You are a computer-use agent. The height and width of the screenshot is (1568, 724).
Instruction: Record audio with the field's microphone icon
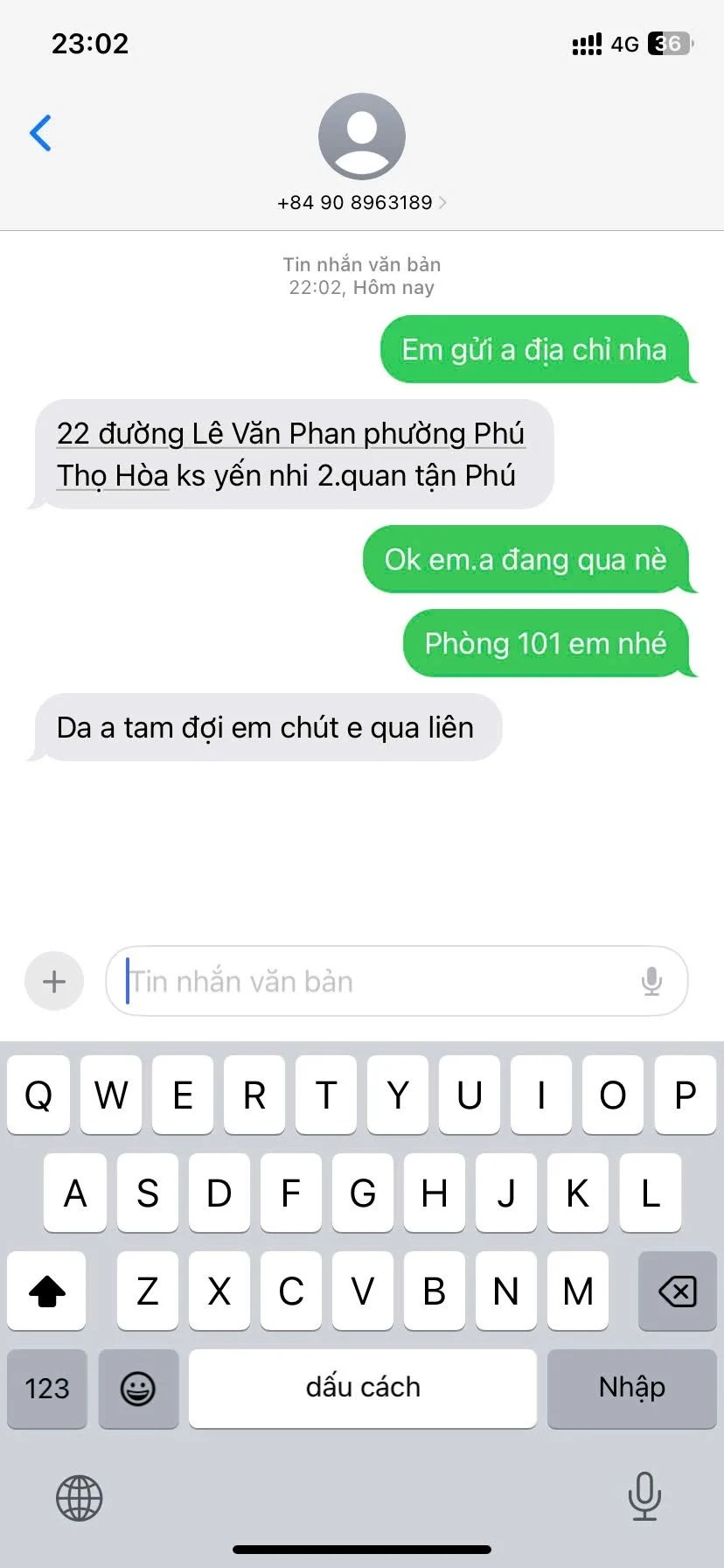coord(651,981)
